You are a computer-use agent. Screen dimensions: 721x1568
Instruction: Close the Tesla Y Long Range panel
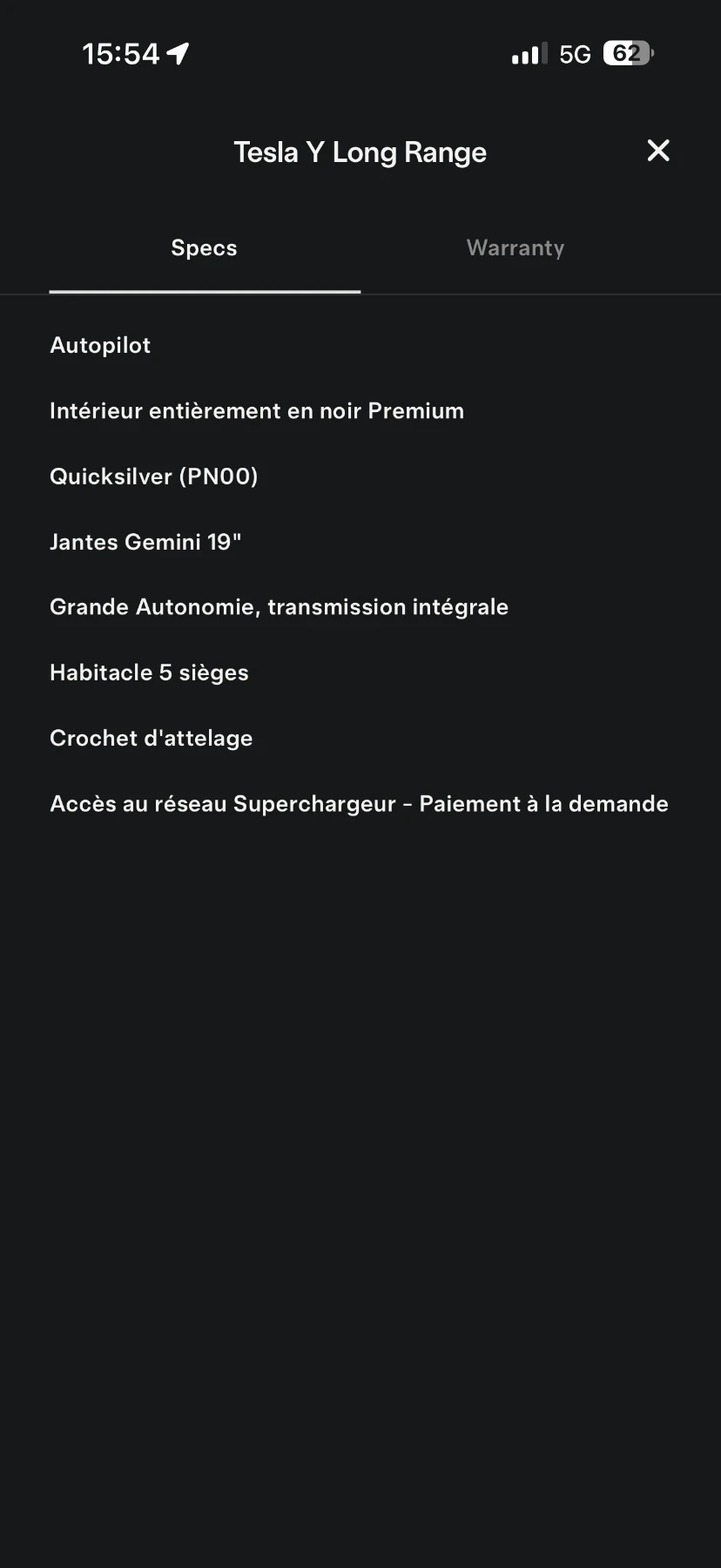pos(658,151)
